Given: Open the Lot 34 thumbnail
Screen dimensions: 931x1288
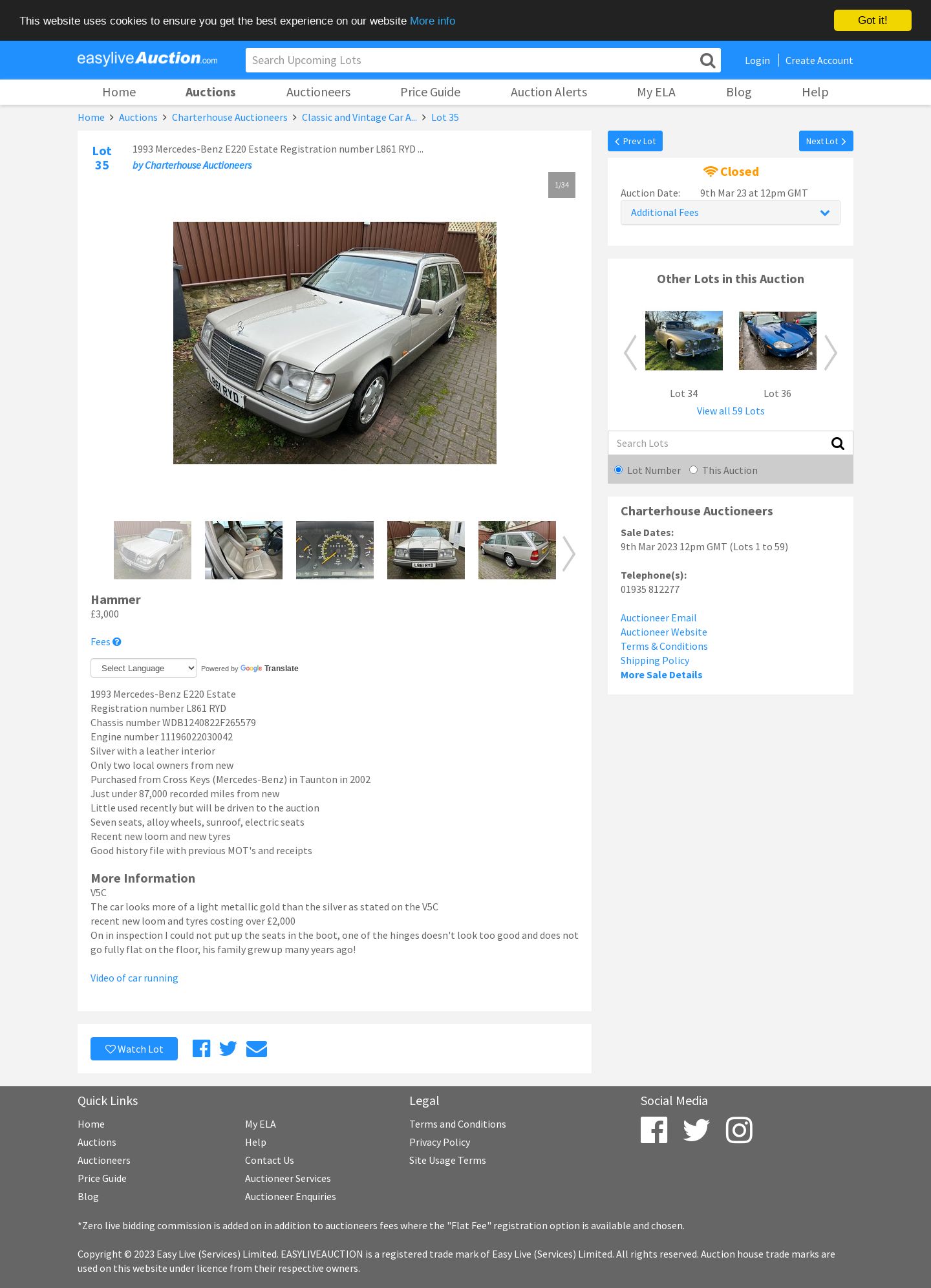Looking at the screenshot, I should [x=683, y=341].
